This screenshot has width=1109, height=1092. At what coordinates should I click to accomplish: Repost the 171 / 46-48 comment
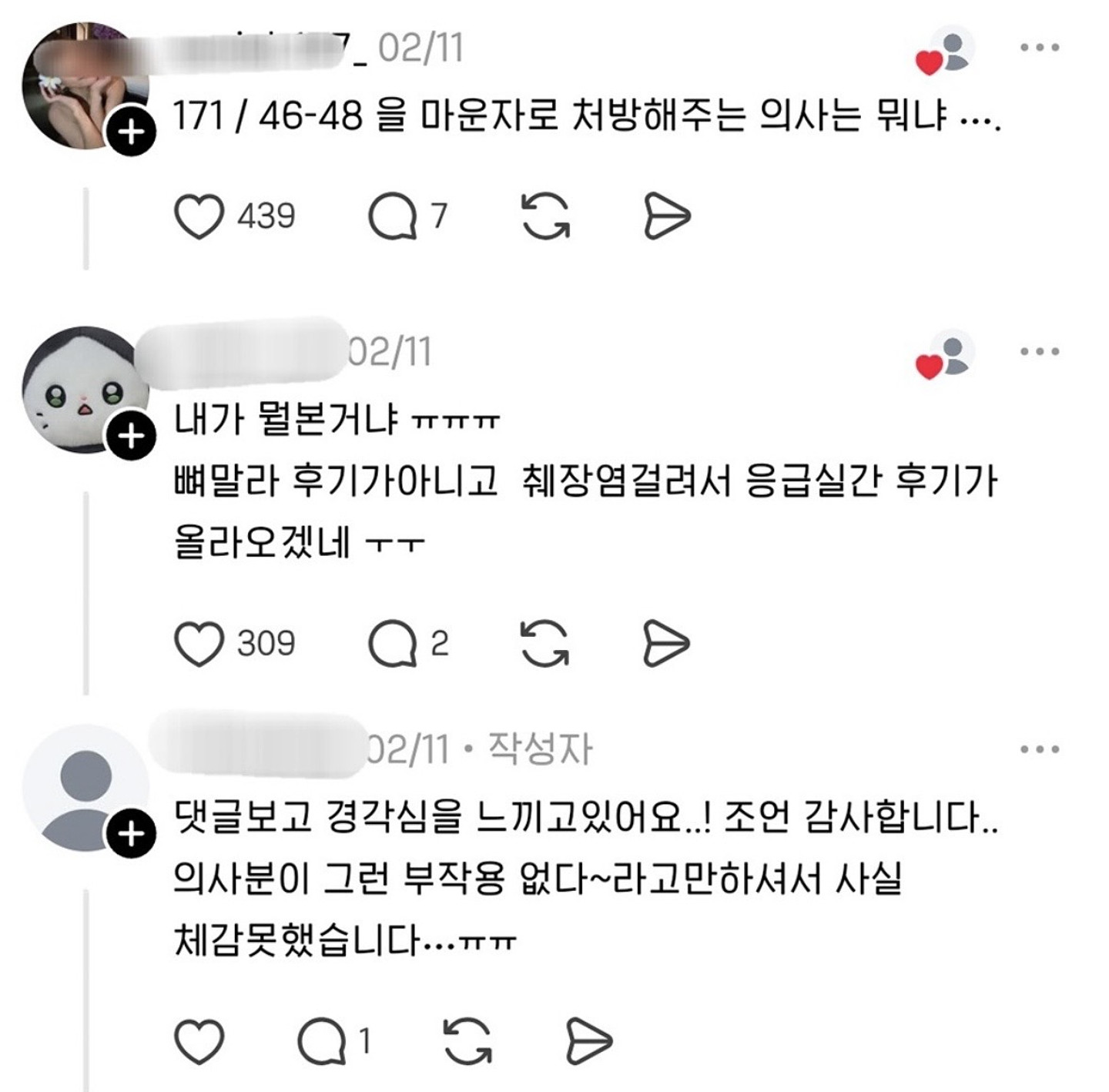[x=545, y=216]
